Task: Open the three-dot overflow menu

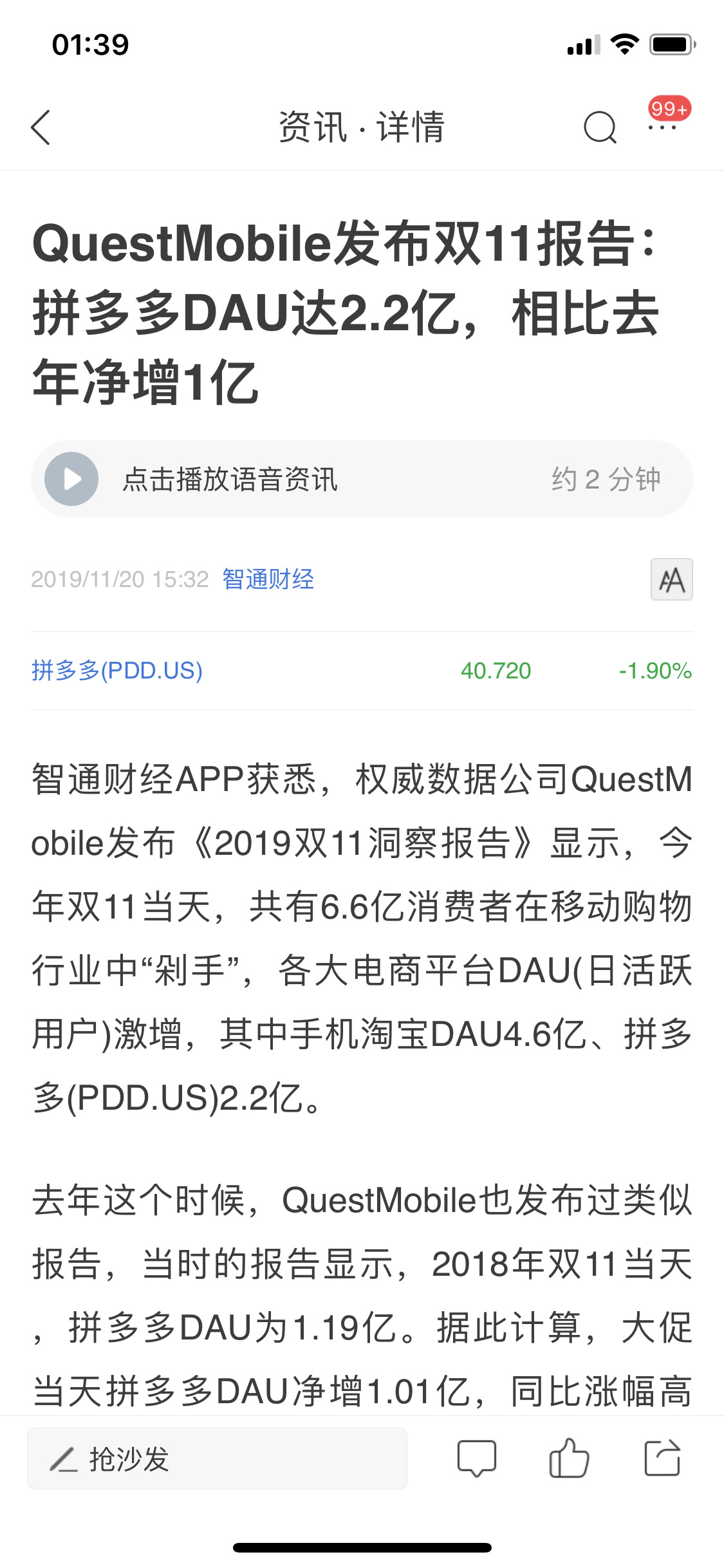Action: point(663,127)
